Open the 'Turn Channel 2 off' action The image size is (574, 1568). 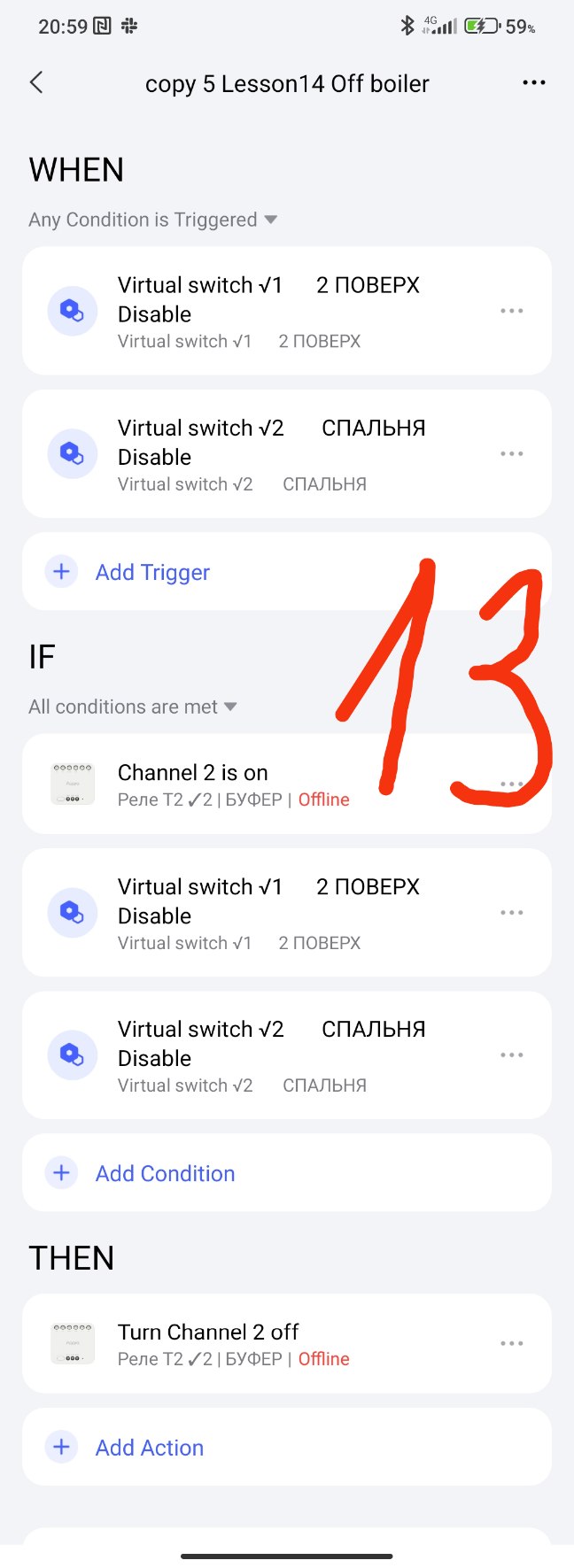pyautogui.click(x=230, y=1343)
